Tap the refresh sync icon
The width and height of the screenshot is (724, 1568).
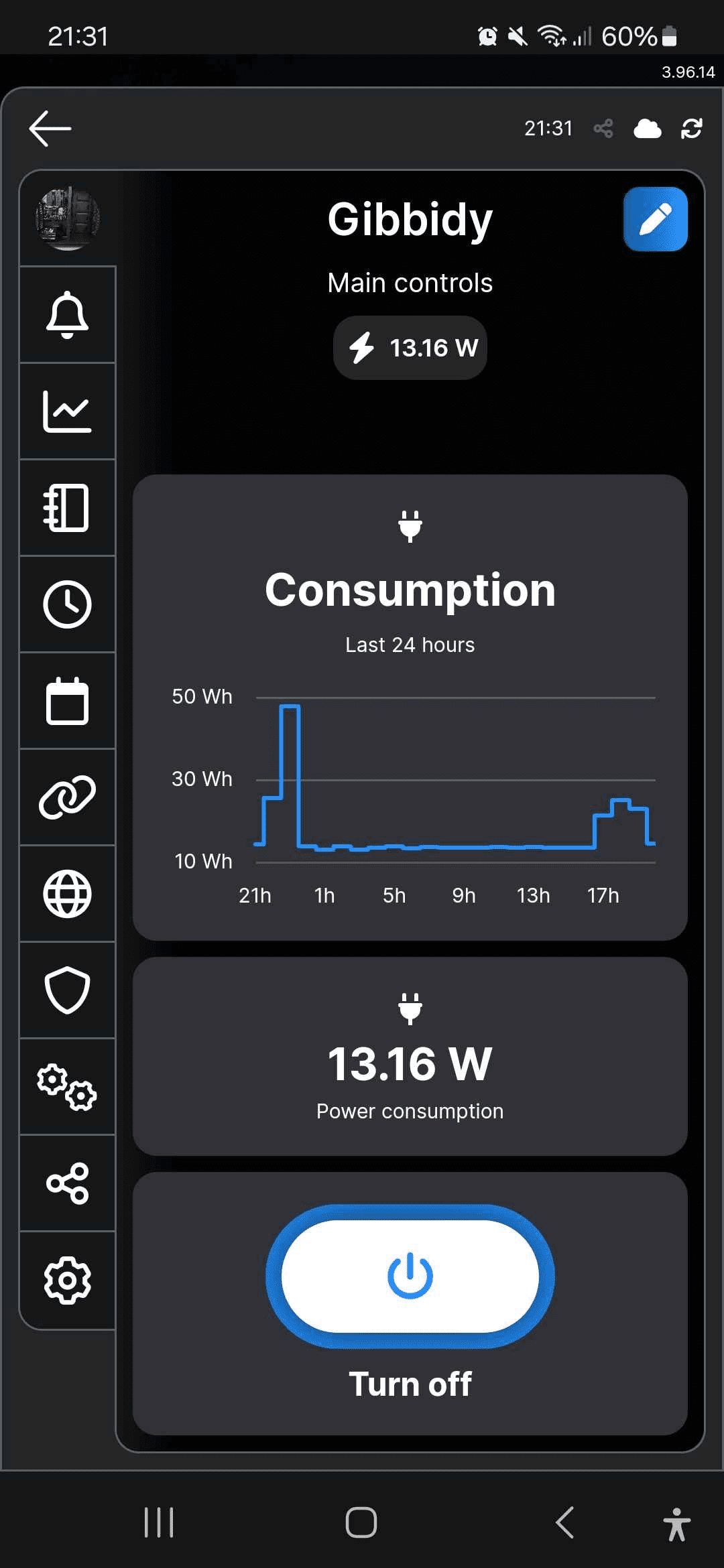click(x=691, y=128)
